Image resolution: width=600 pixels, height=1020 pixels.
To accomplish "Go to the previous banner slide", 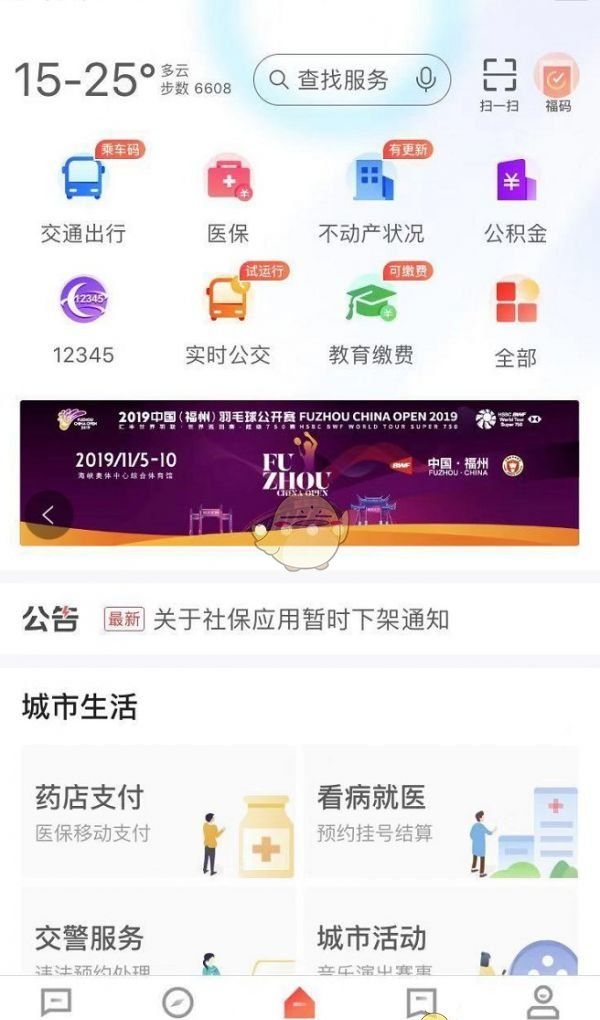I will click(x=47, y=515).
